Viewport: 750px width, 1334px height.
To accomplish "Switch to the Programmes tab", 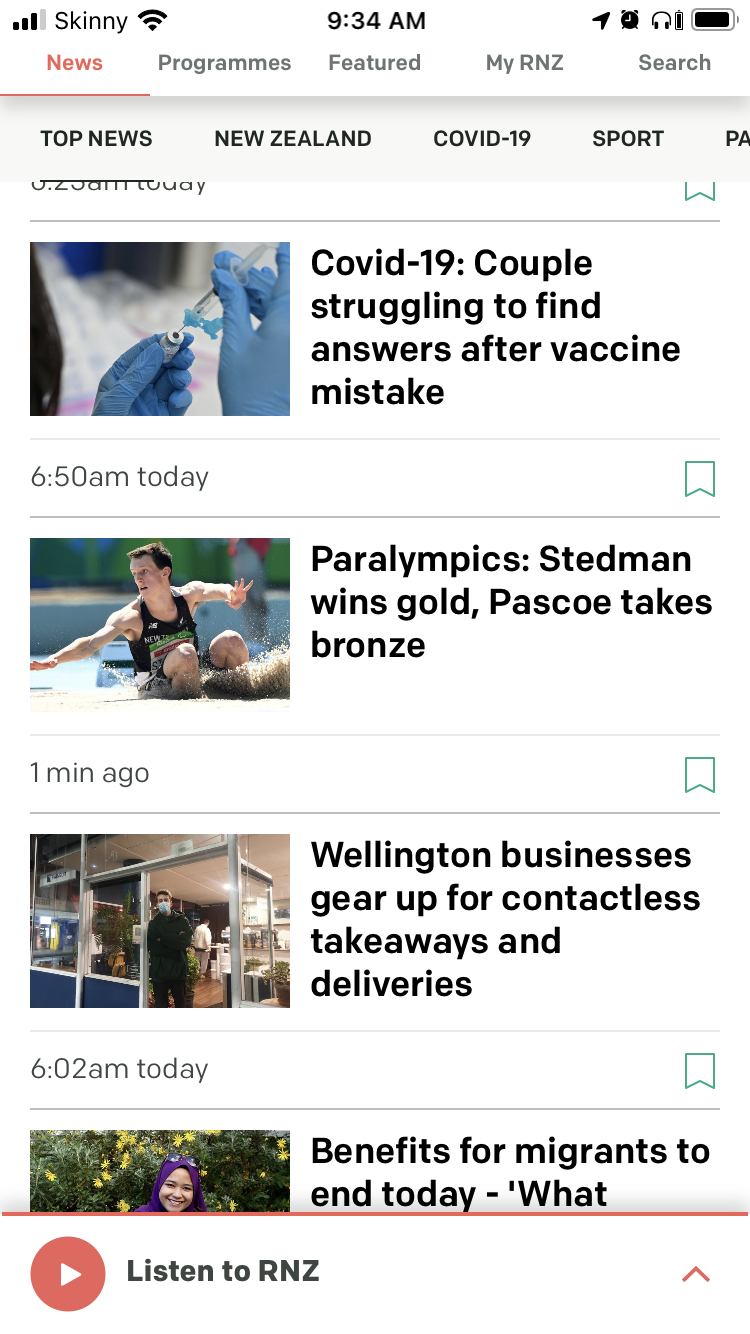I will (224, 63).
